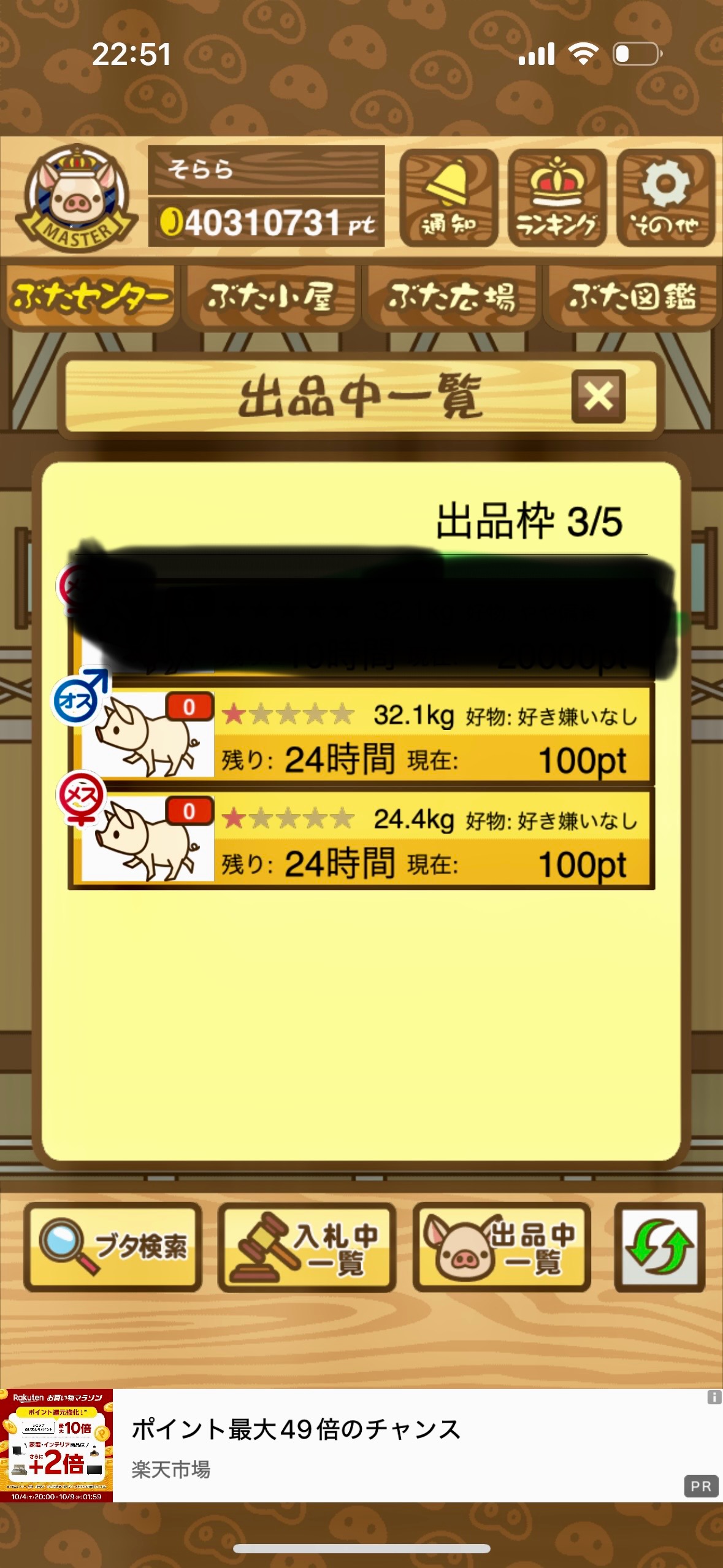
Task: Open the 通知 notifications bell
Action: click(x=448, y=198)
